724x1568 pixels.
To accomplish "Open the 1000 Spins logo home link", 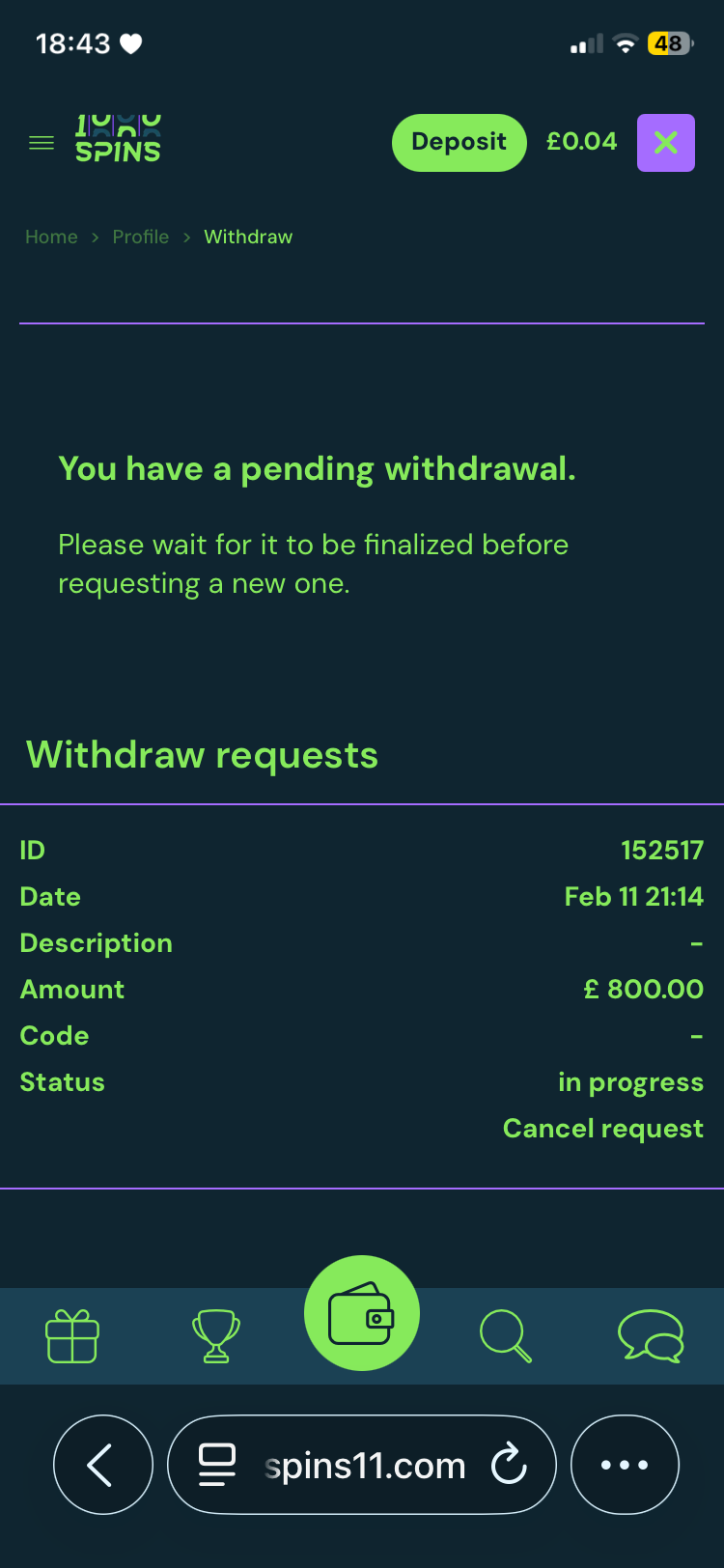I will click(118, 139).
